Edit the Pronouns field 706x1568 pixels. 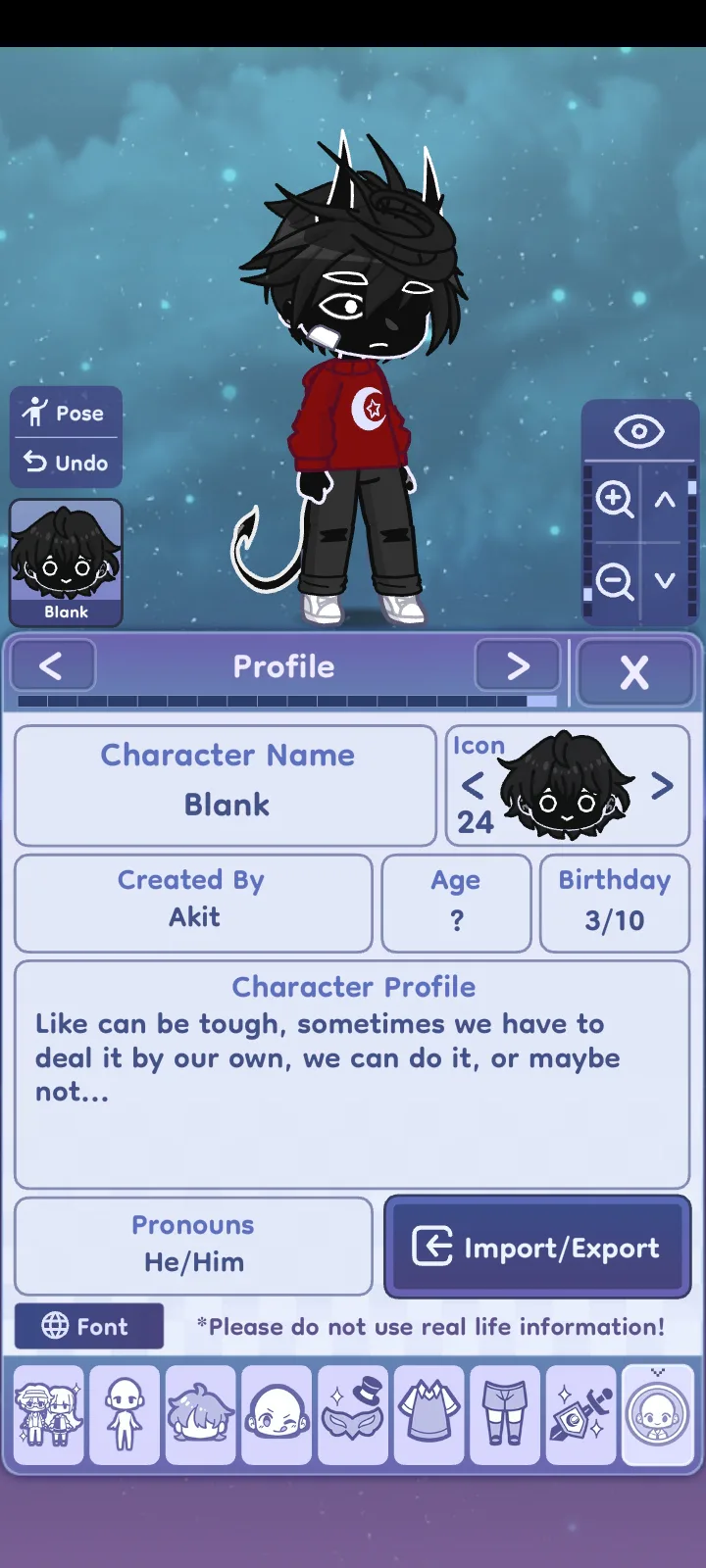pyautogui.click(x=193, y=1246)
